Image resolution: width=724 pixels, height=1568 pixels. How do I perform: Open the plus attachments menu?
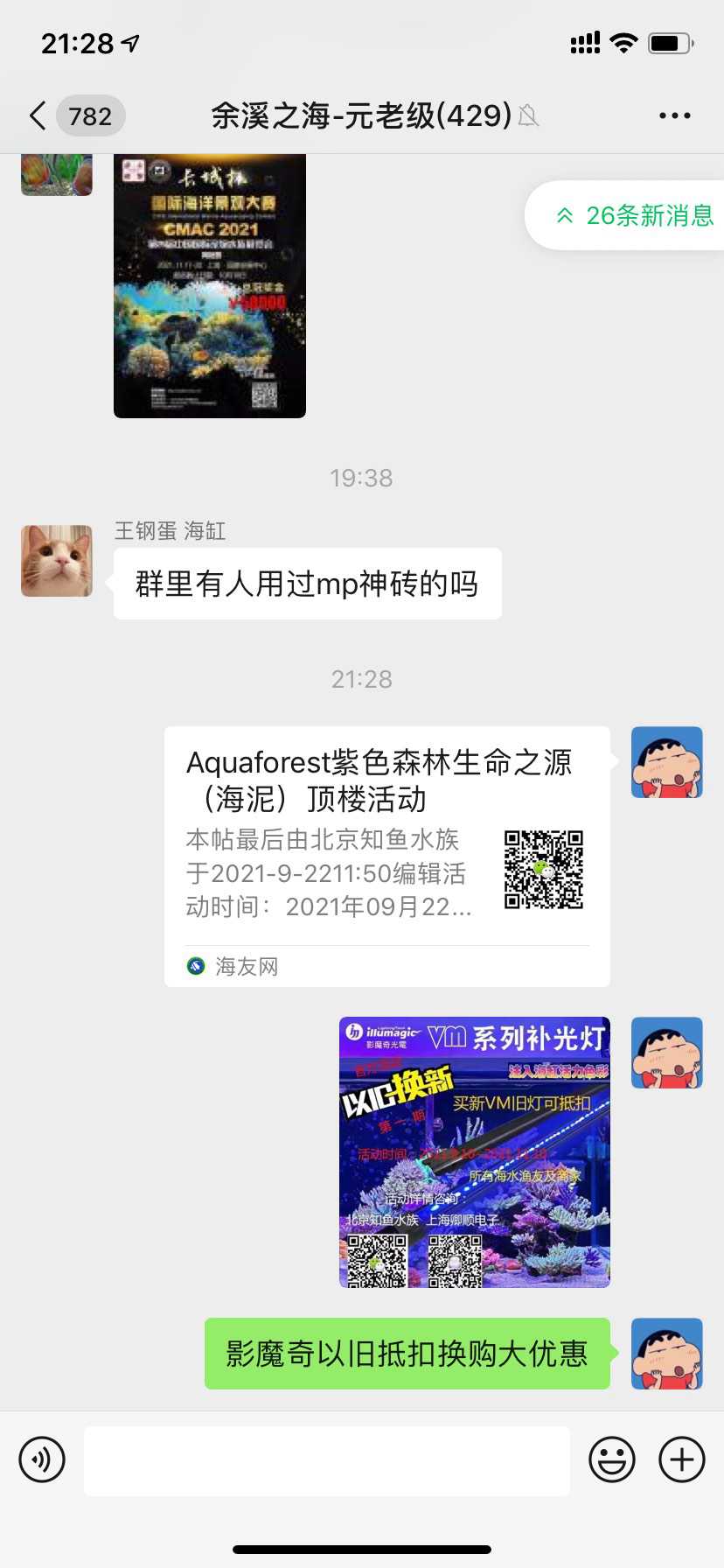click(x=681, y=1459)
